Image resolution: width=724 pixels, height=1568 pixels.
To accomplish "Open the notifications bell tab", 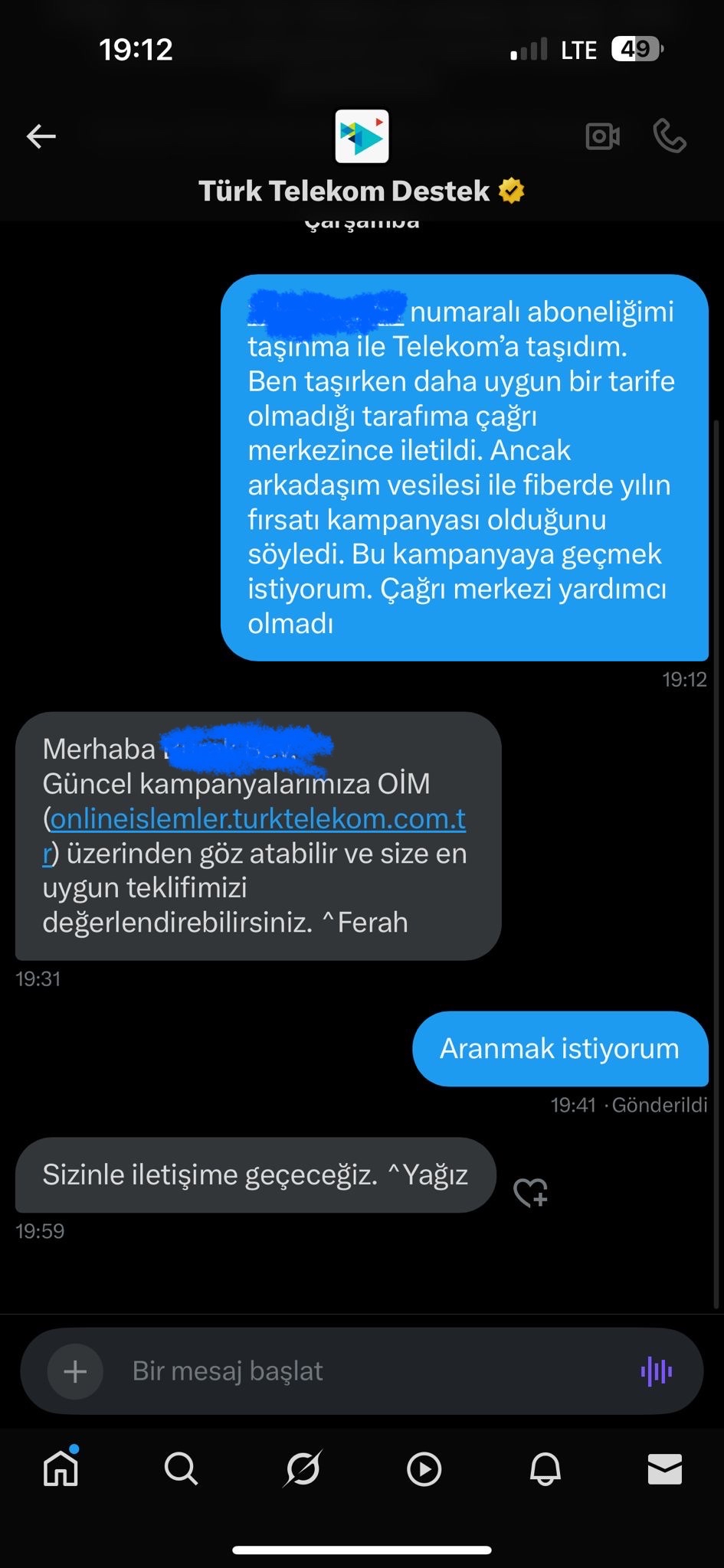I will click(545, 1468).
